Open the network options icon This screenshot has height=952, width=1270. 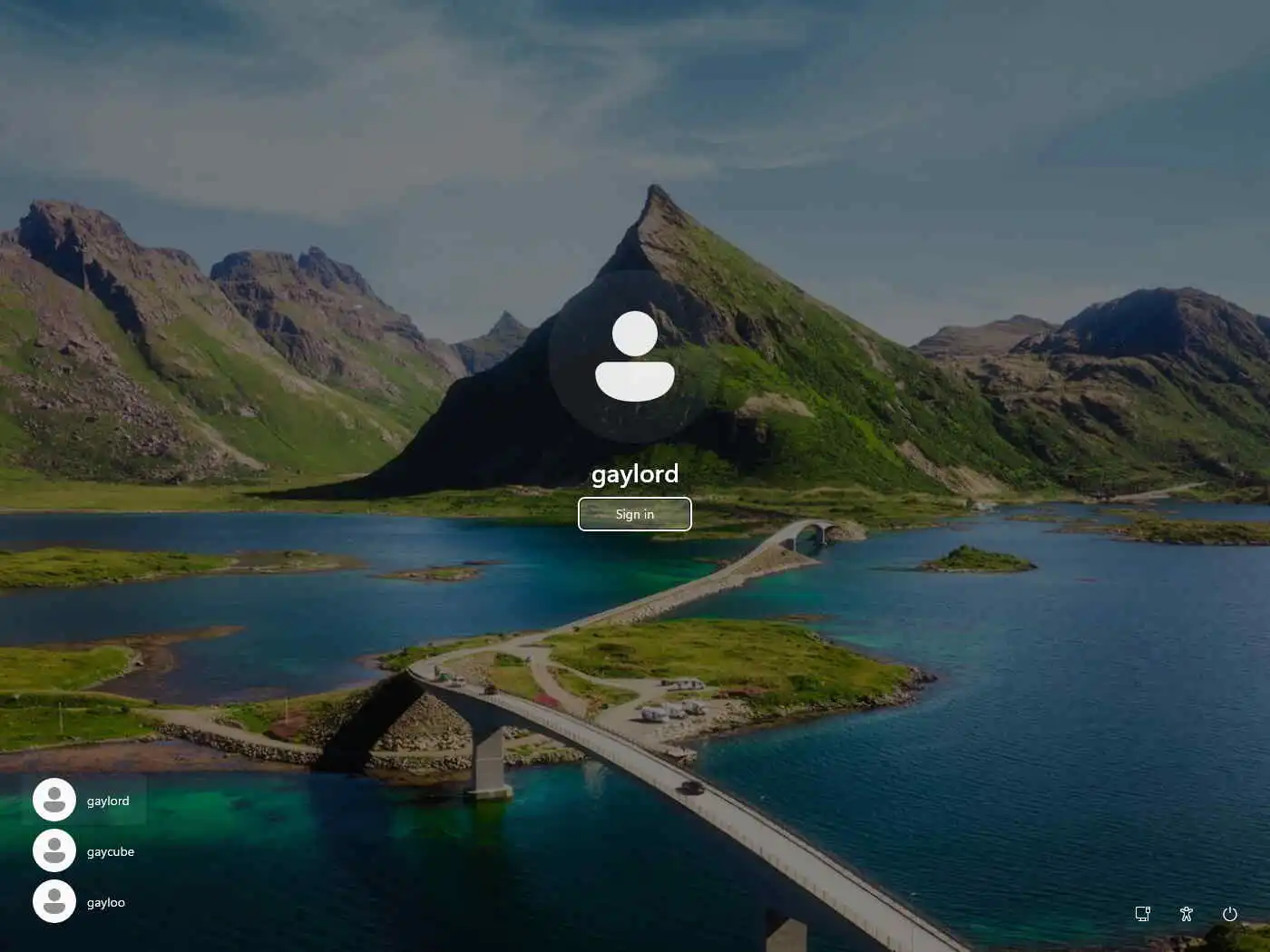(1143, 914)
